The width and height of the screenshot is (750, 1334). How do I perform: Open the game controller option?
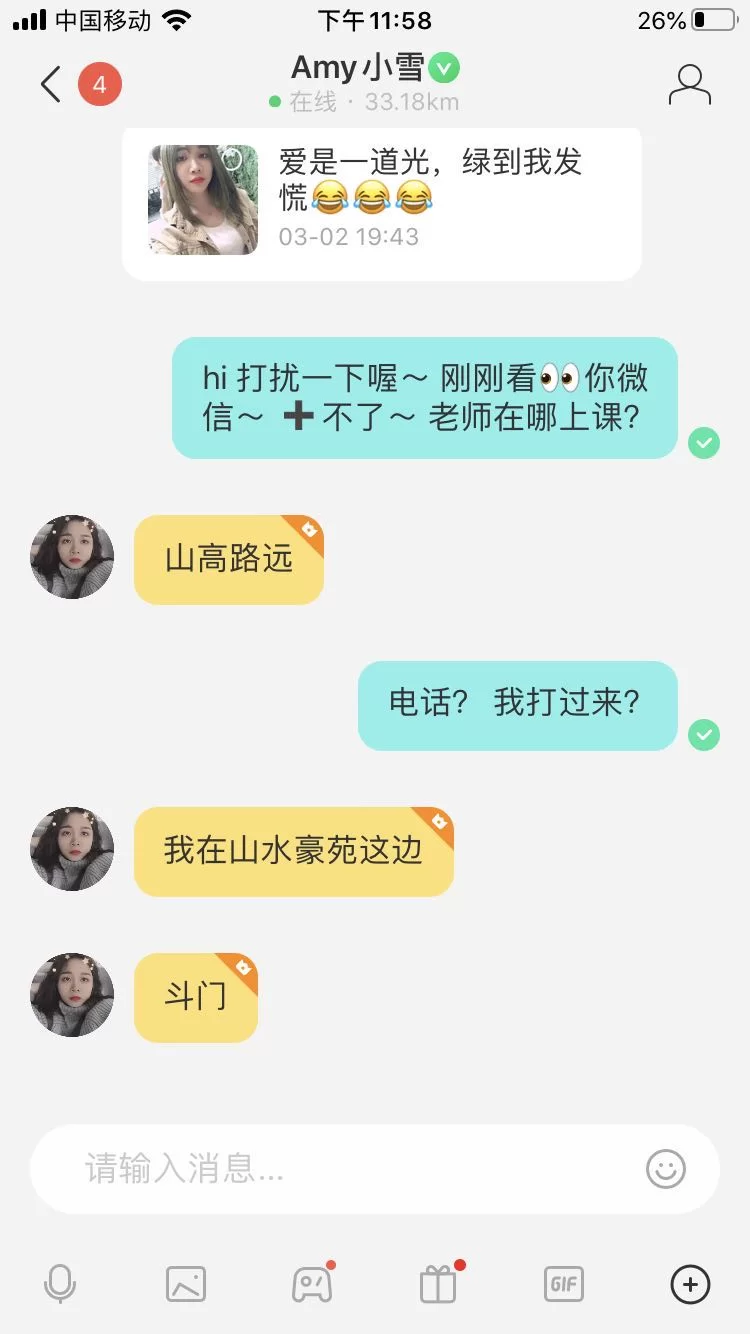point(312,1284)
